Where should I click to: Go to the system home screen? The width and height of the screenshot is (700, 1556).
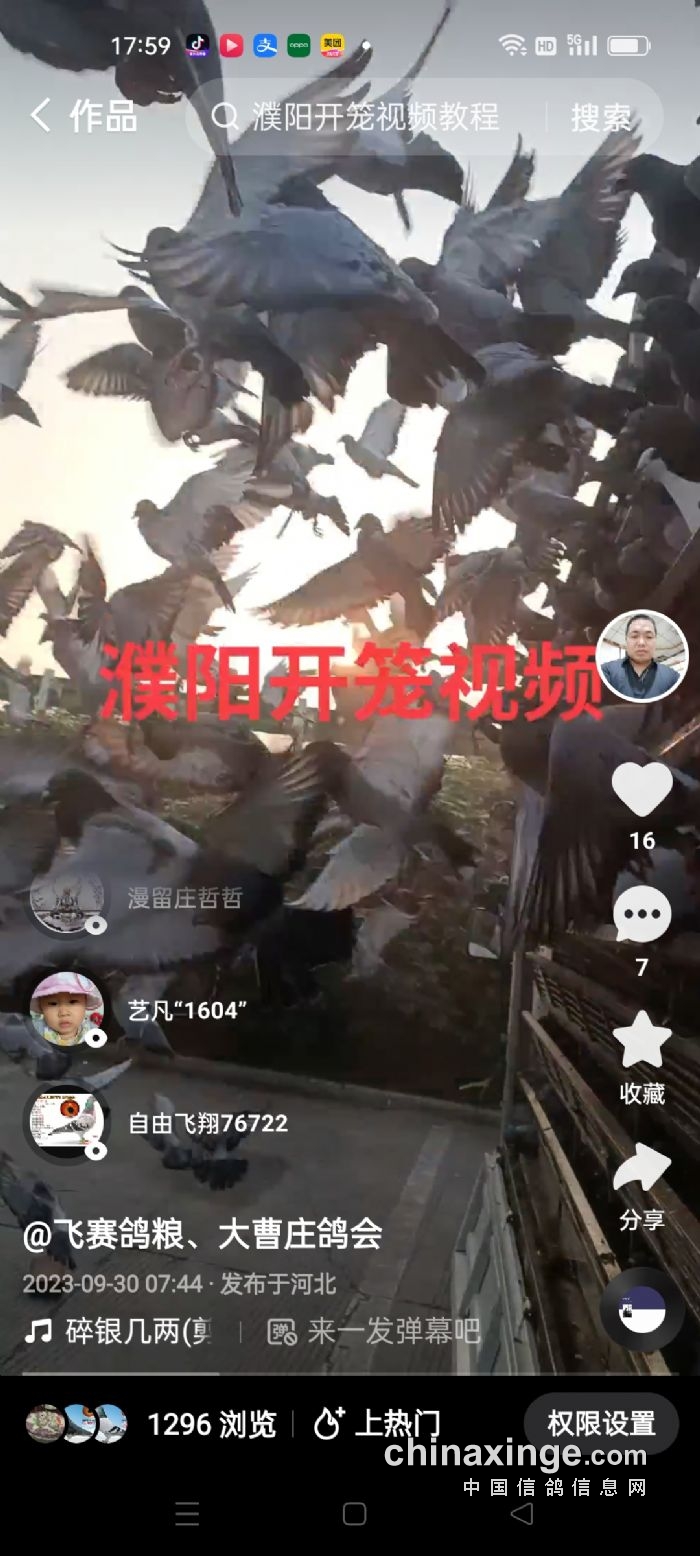[354, 1513]
